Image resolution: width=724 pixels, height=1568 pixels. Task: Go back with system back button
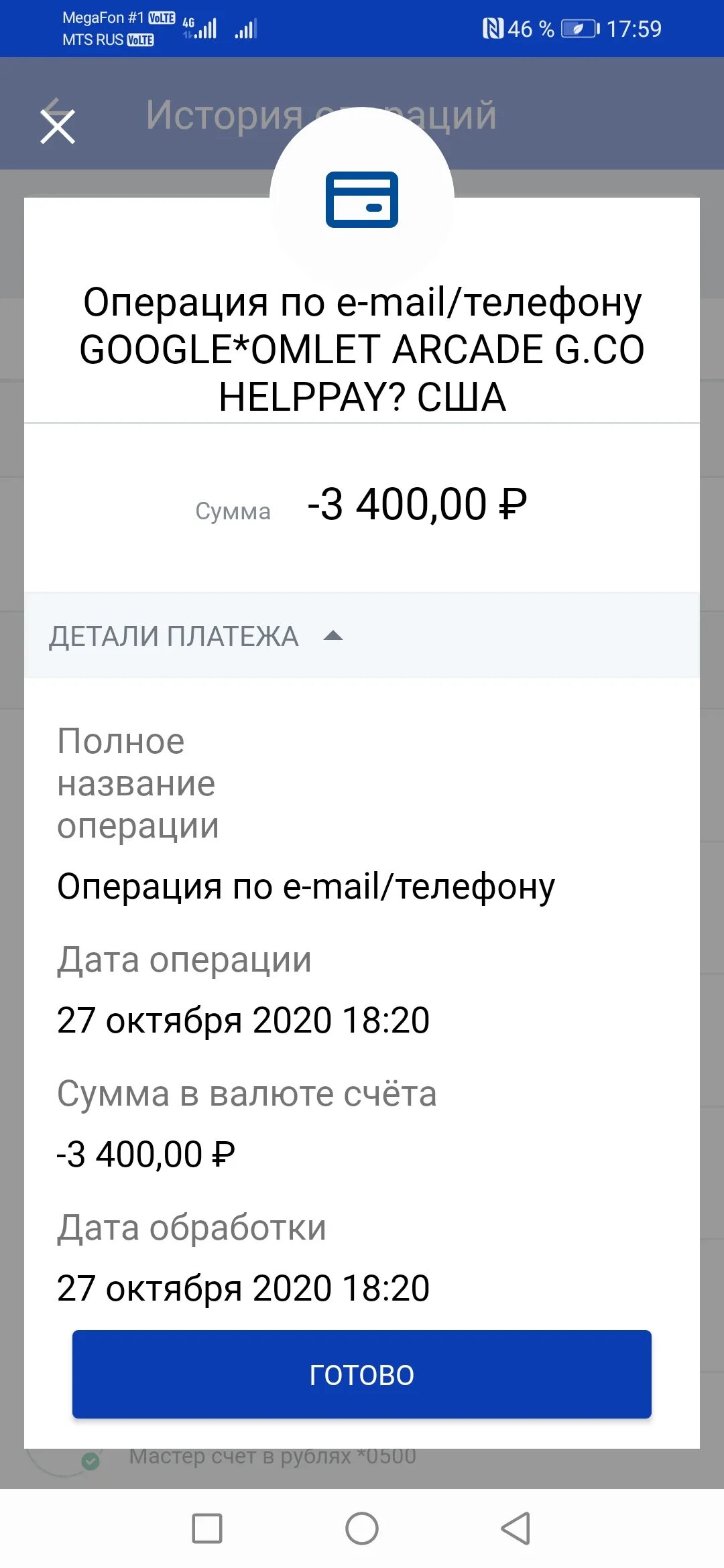tap(516, 1528)
